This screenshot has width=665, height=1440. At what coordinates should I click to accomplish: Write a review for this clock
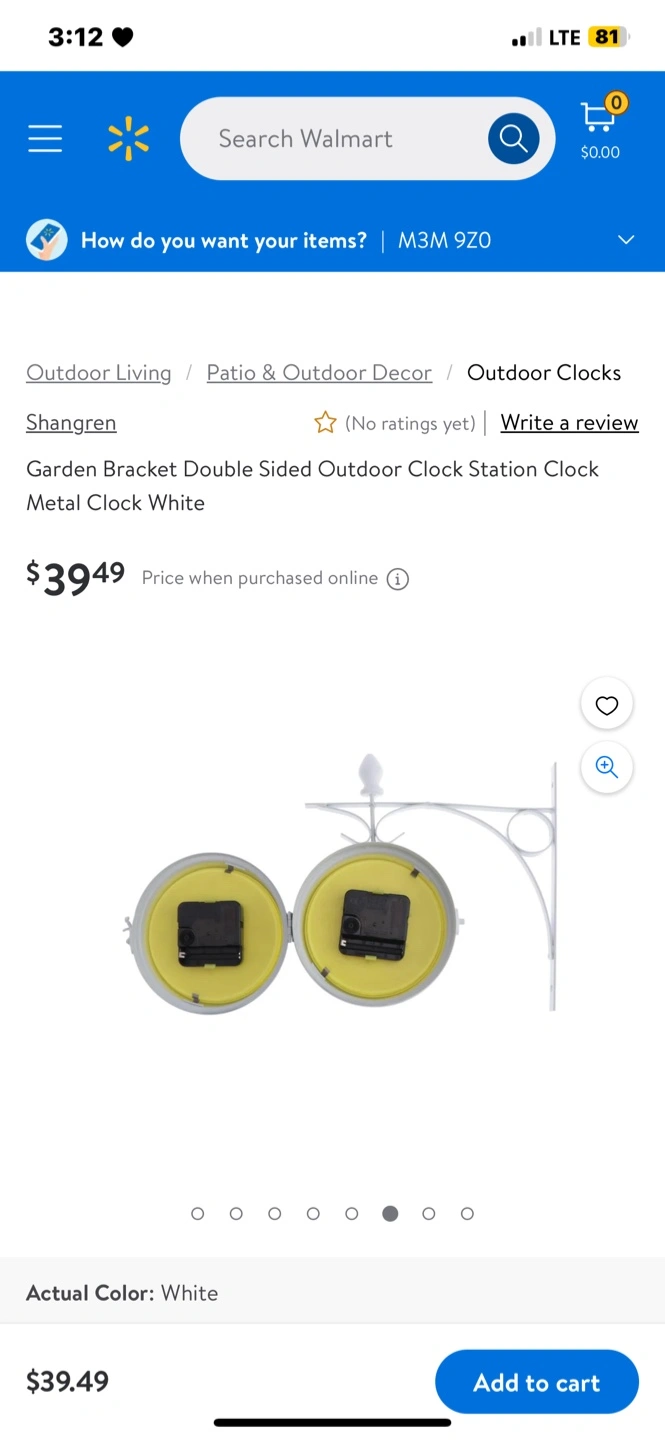[569, 423]
